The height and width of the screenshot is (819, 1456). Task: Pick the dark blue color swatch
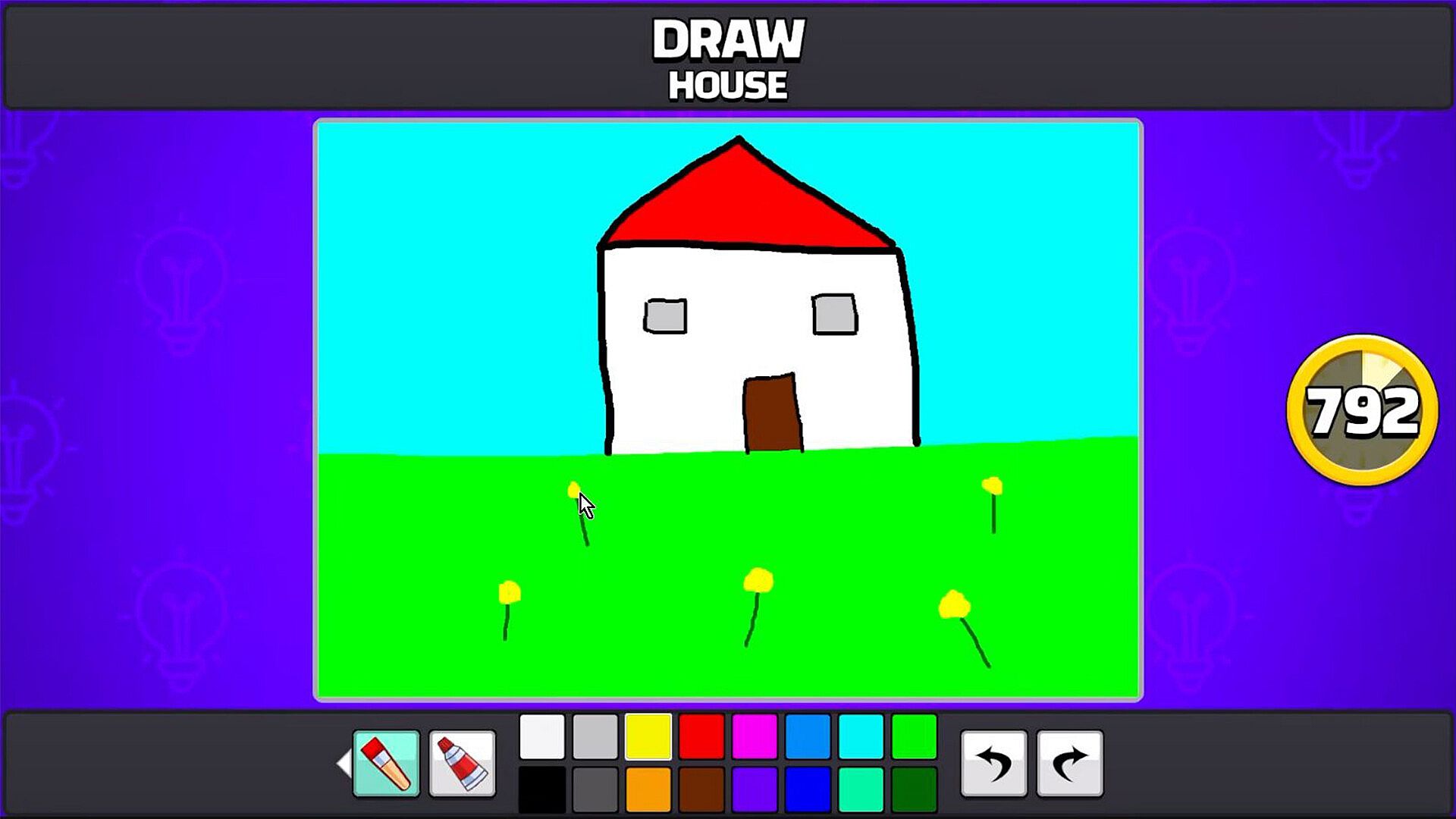coord(808,789)
